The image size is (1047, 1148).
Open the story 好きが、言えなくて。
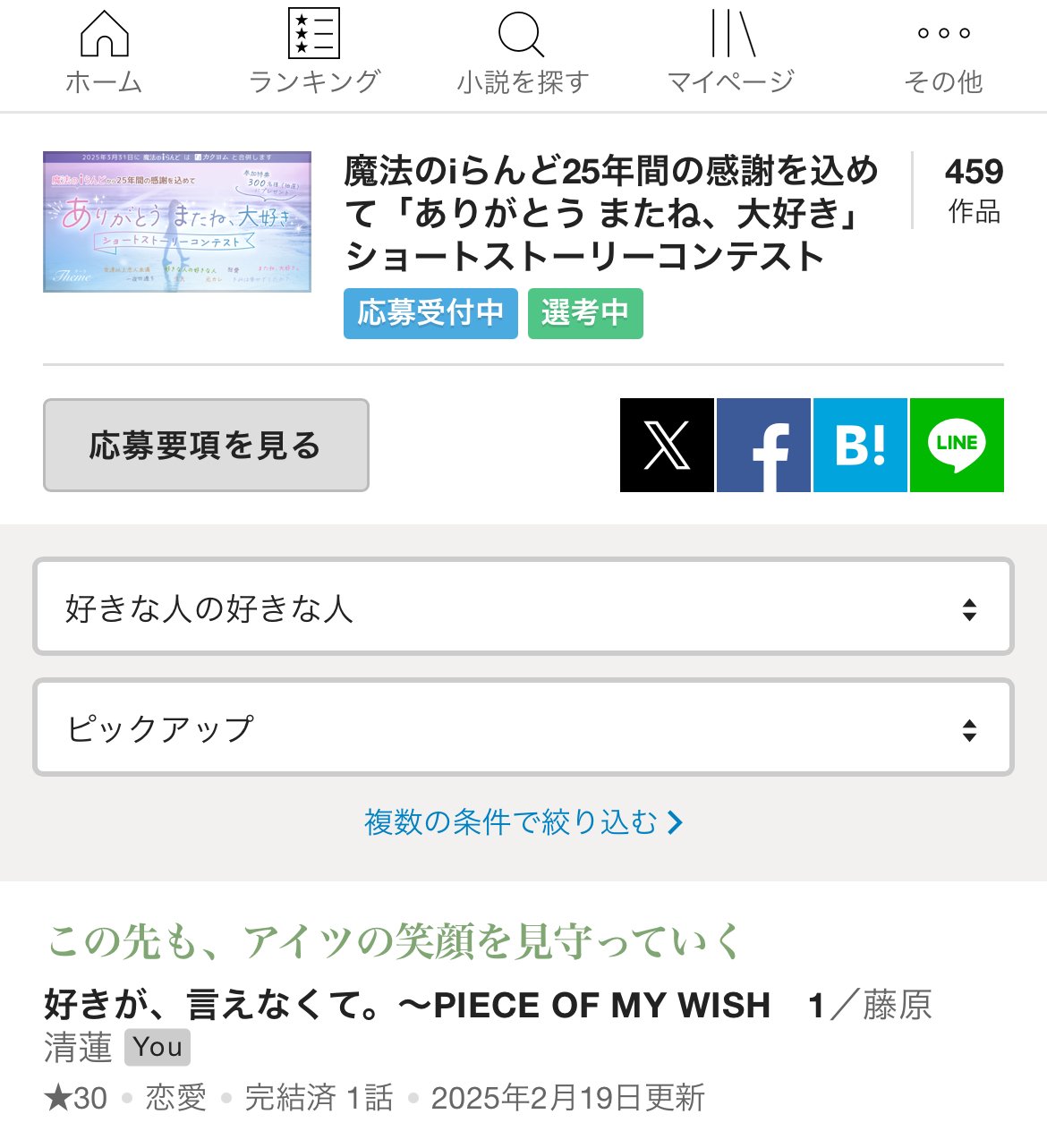coord(407,1006)
